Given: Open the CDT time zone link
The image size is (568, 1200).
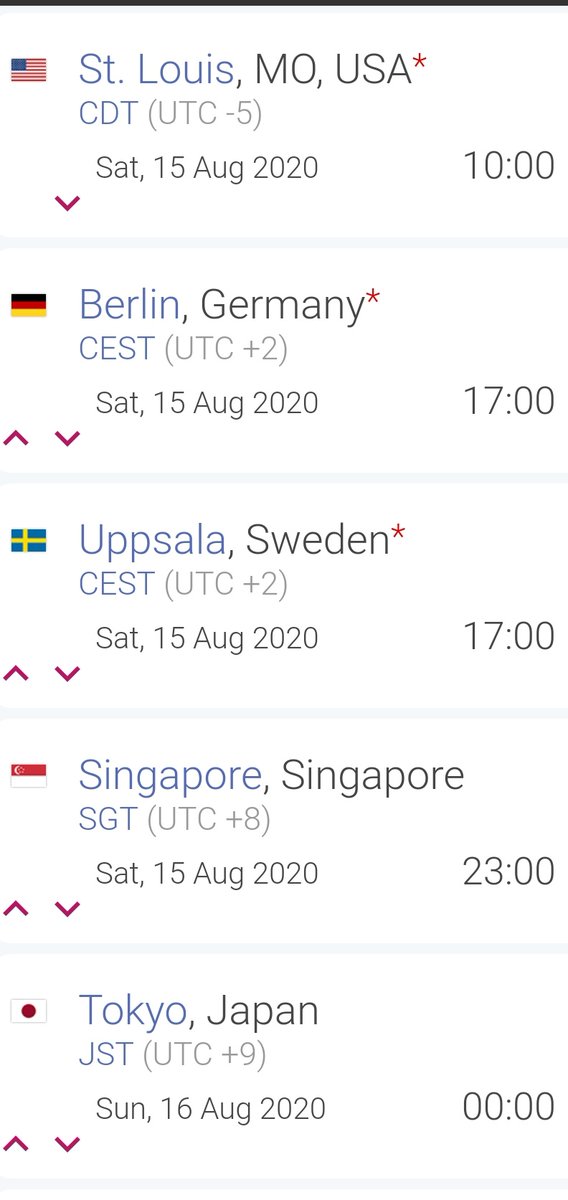Looking at the screenshot, I should coord(109,113).
